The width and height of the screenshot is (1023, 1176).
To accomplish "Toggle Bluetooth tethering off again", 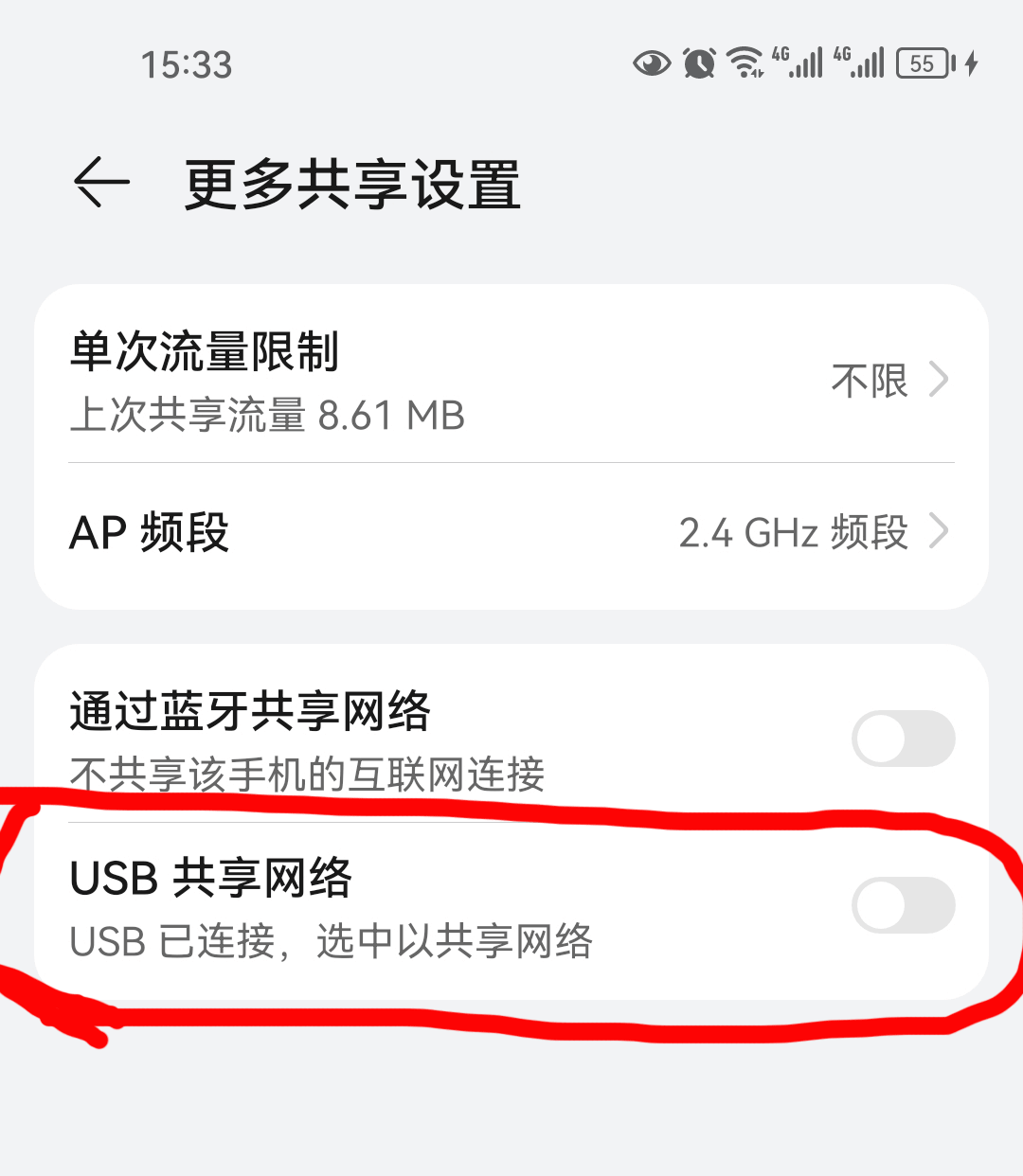I will coord(903,739).
